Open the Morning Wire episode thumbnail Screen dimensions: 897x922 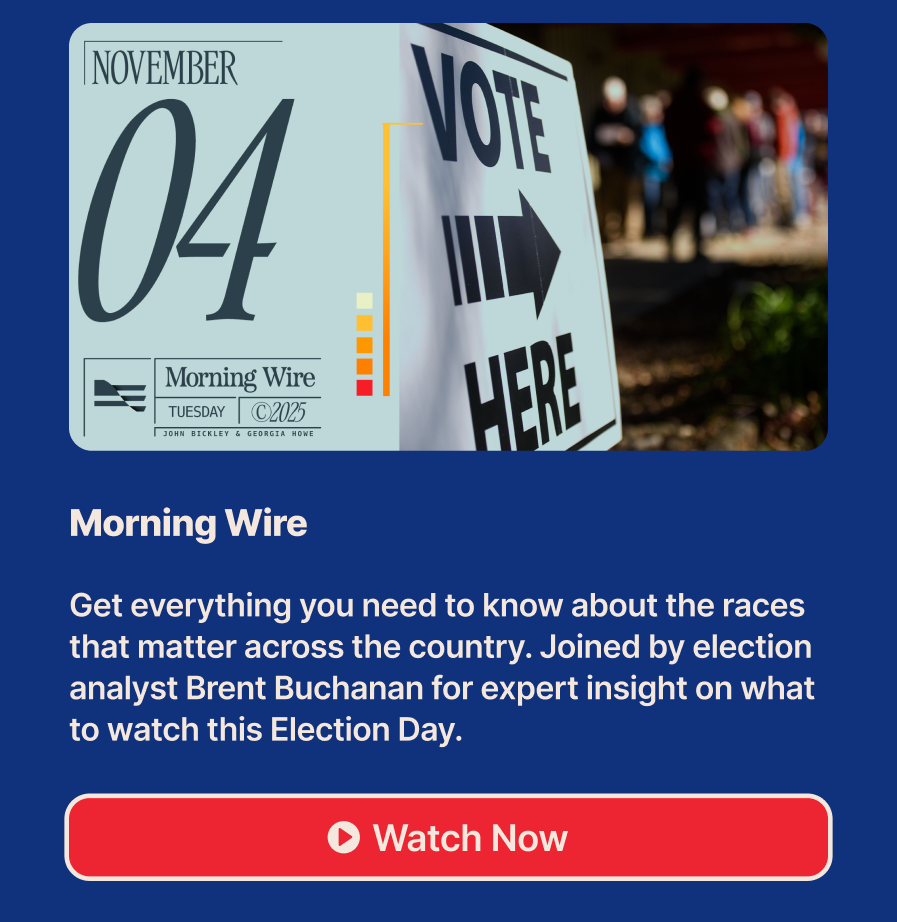coord(448,237)
